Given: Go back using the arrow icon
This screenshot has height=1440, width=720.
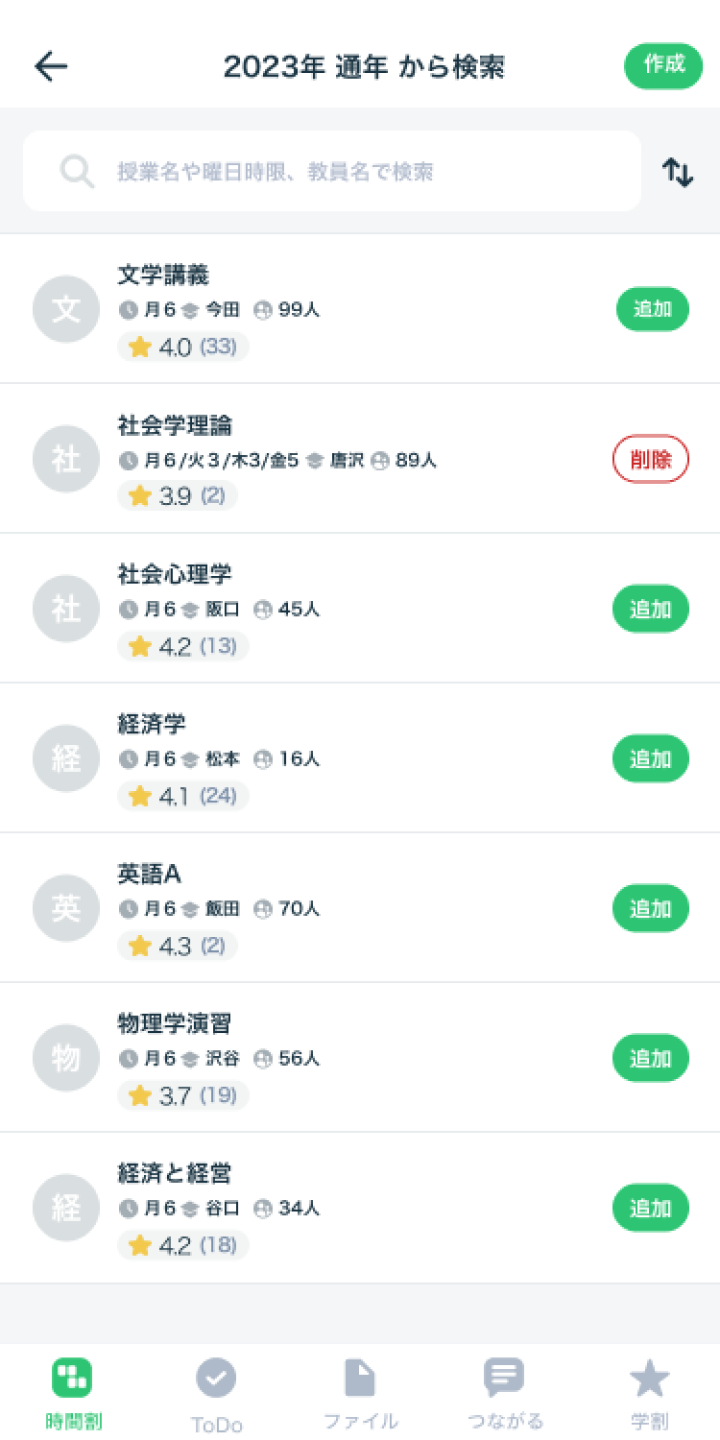Looking at the screenshot, I should pyautogui.click(x=51, y=66).
